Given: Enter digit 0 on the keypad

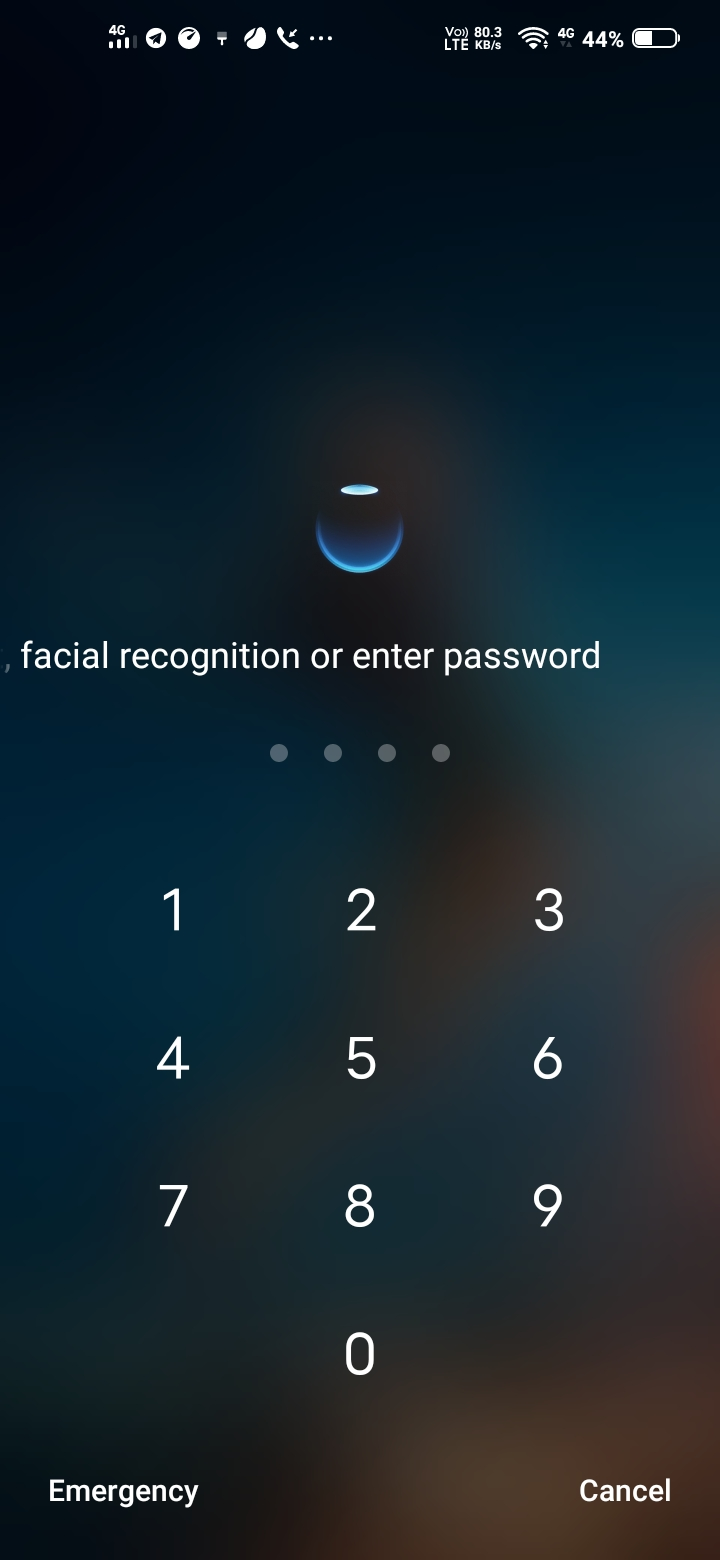Looking at the screenshot, I should 360,1354.
